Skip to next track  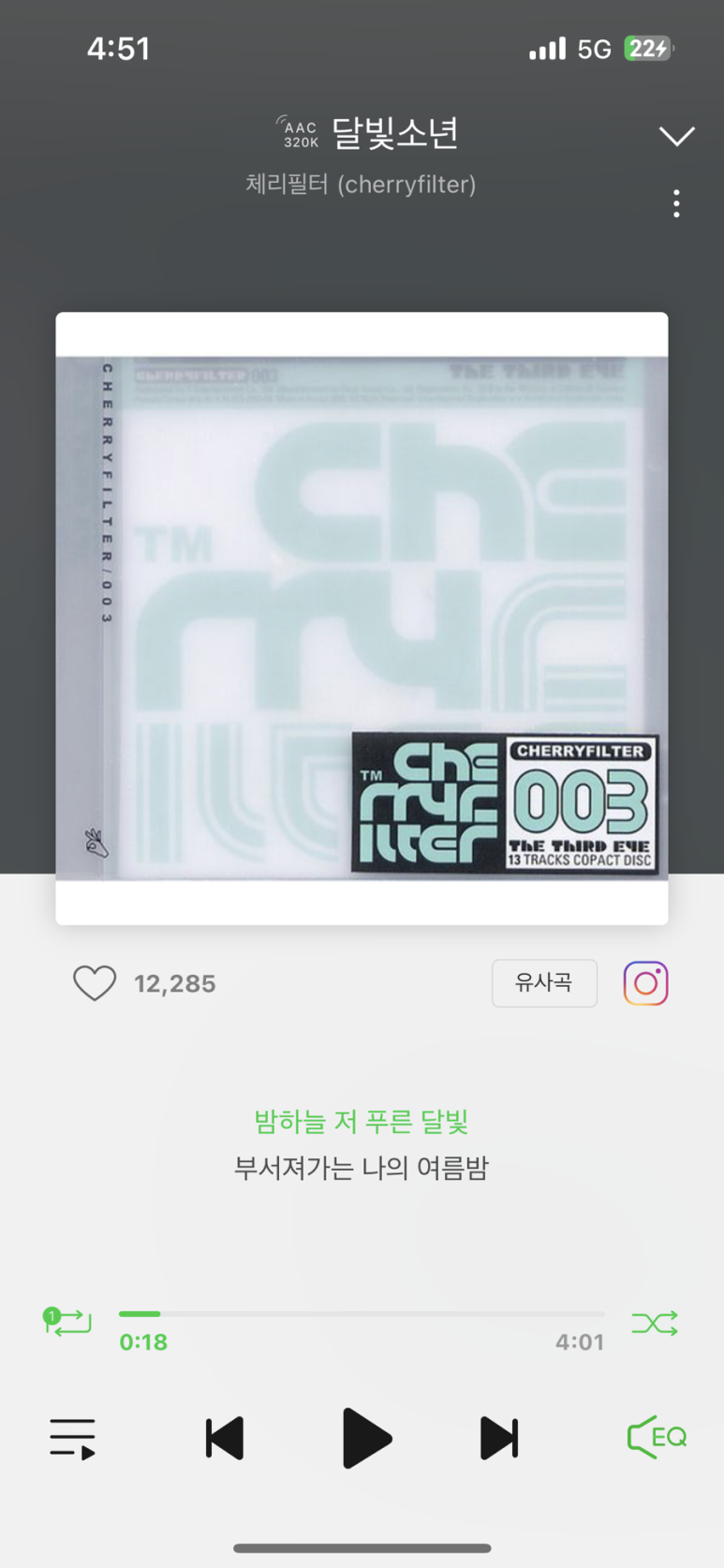pyautogui.click(x=498, y=1438)
